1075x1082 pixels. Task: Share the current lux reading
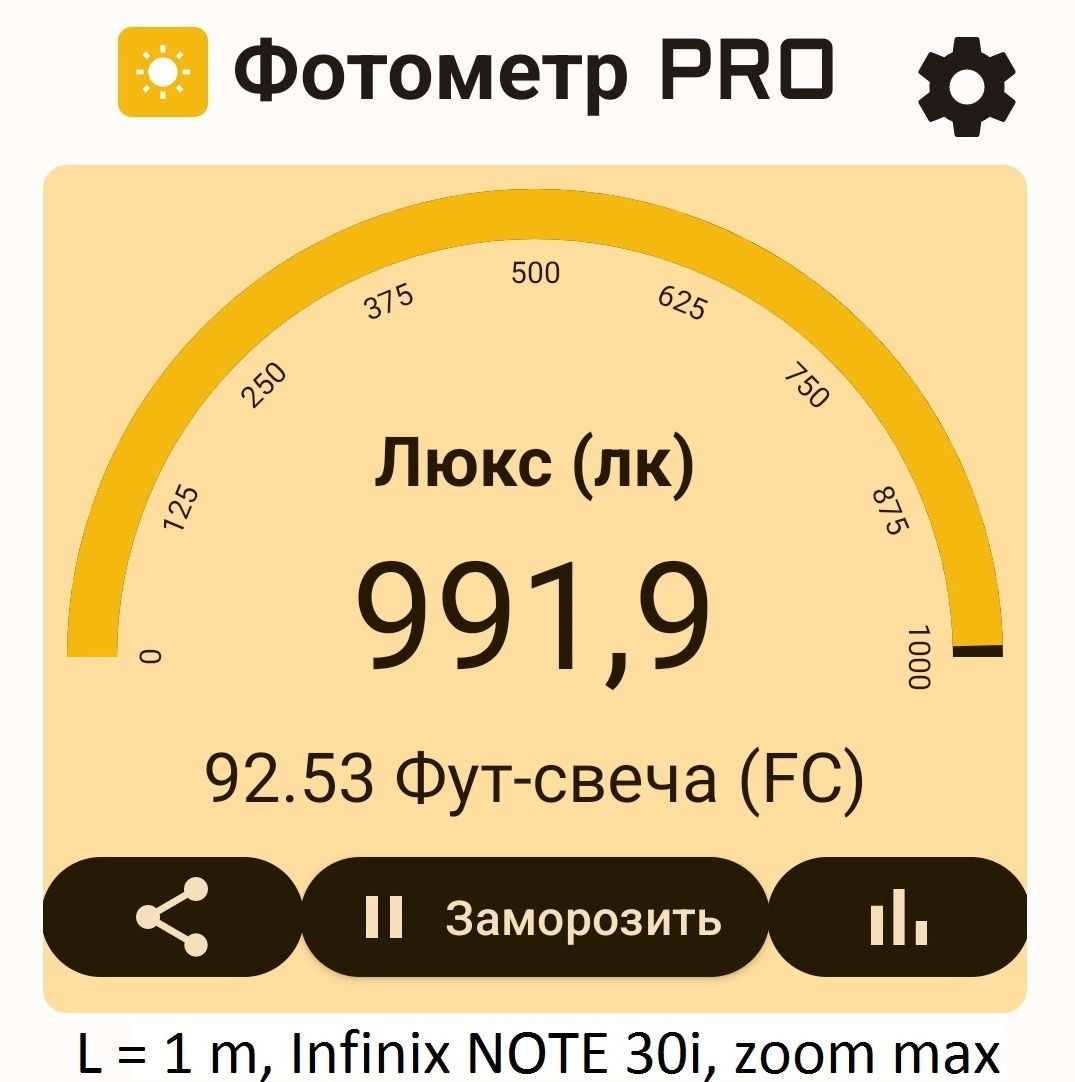pyautogui.click(x=172, y=917)
